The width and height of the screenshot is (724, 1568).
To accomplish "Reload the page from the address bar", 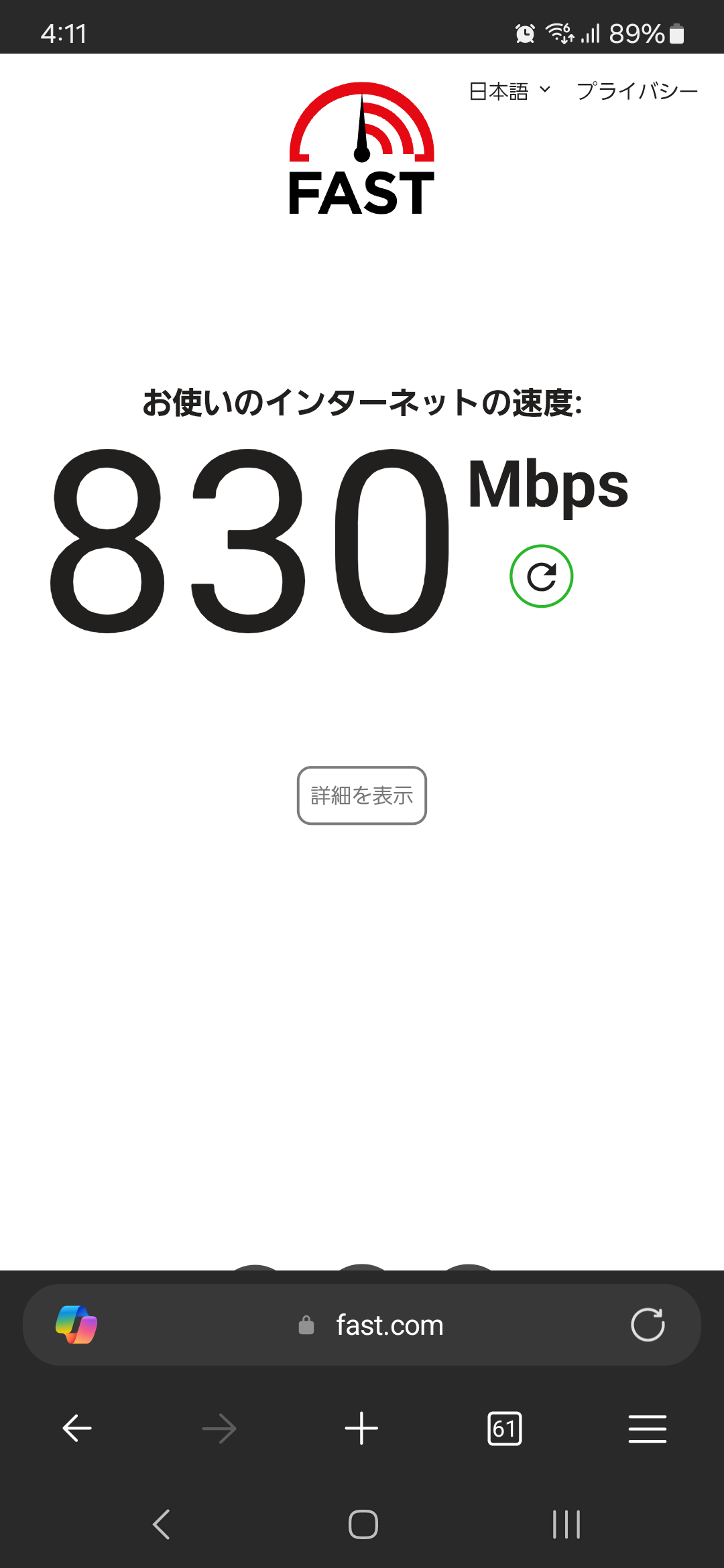I will pos(648,1325).
